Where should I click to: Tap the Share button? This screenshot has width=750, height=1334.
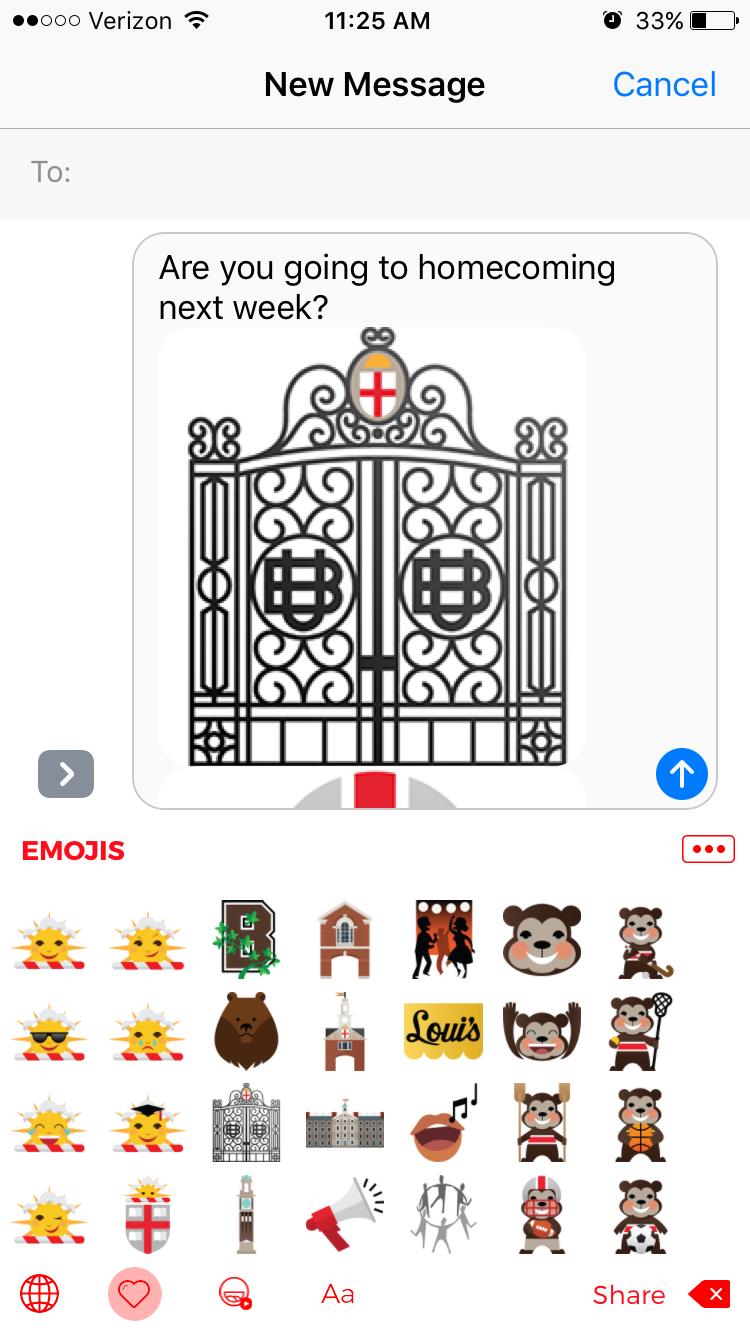coord(628,1295)
